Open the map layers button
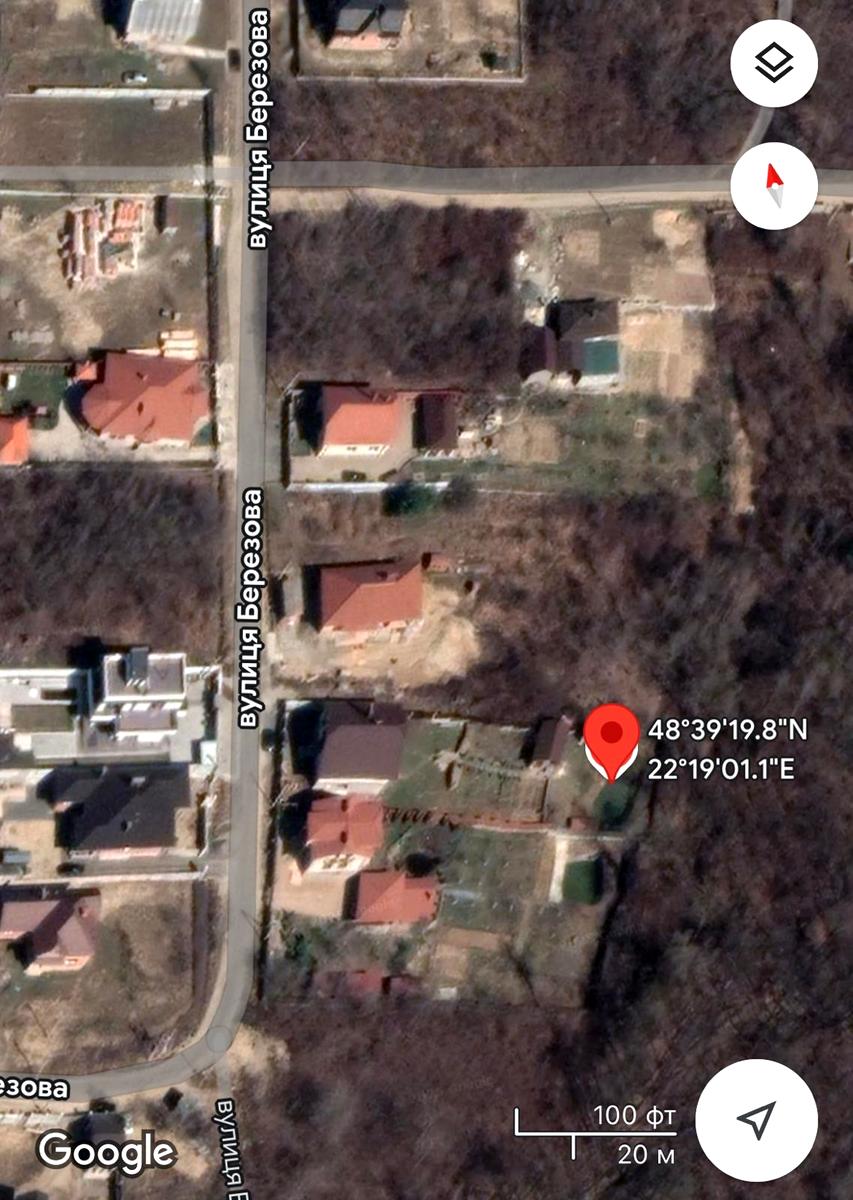This screenshot has height=1200, width=853. click(x=774, y=64)
